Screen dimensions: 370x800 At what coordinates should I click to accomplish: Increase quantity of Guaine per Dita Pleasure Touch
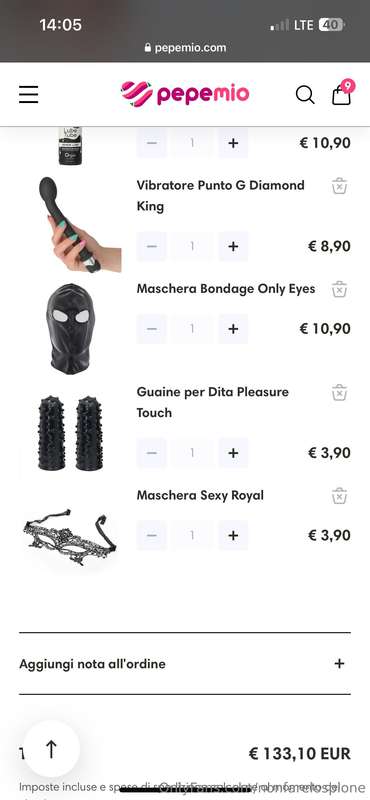click(x=233, y=453)
